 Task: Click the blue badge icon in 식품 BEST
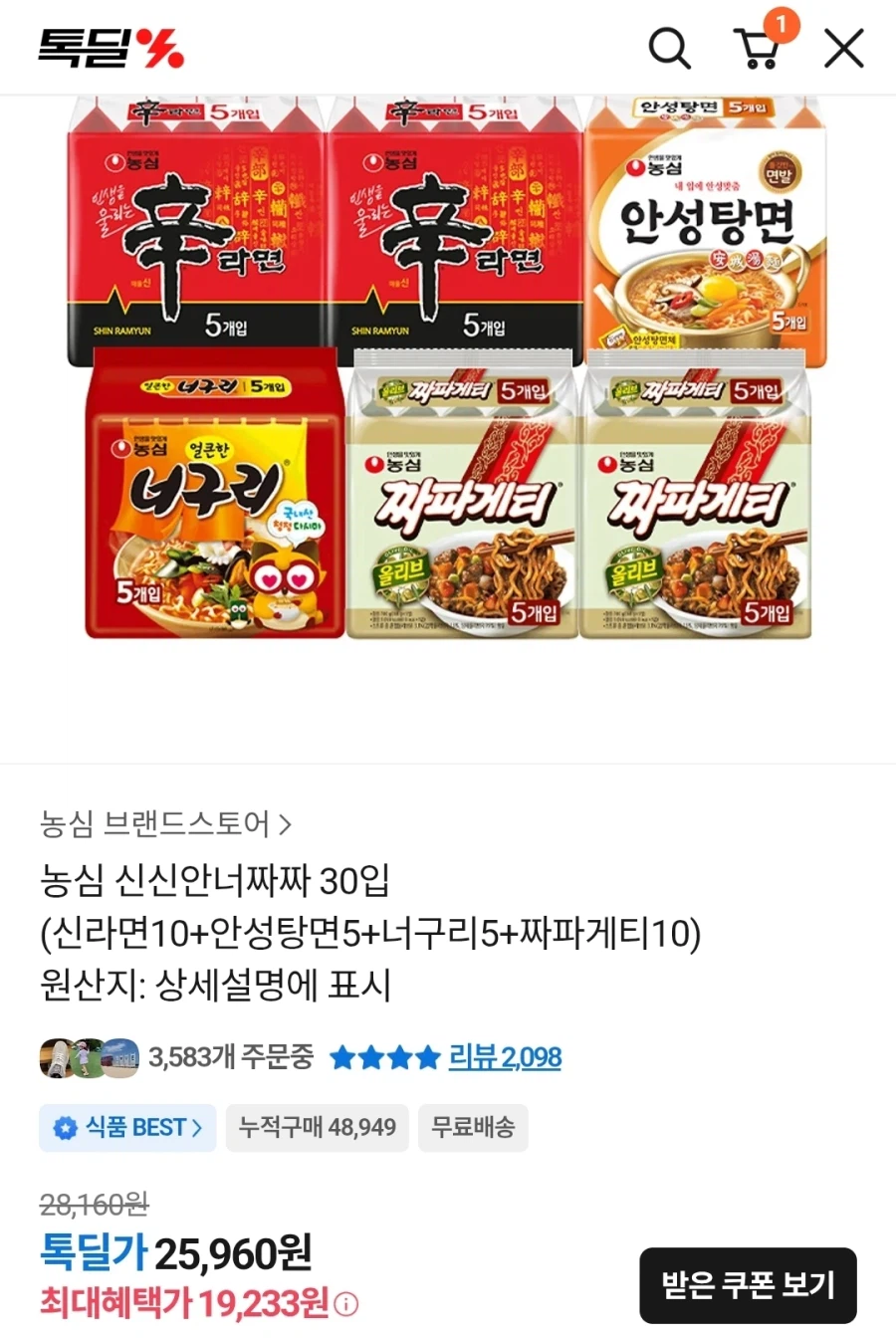point(64,1128)
